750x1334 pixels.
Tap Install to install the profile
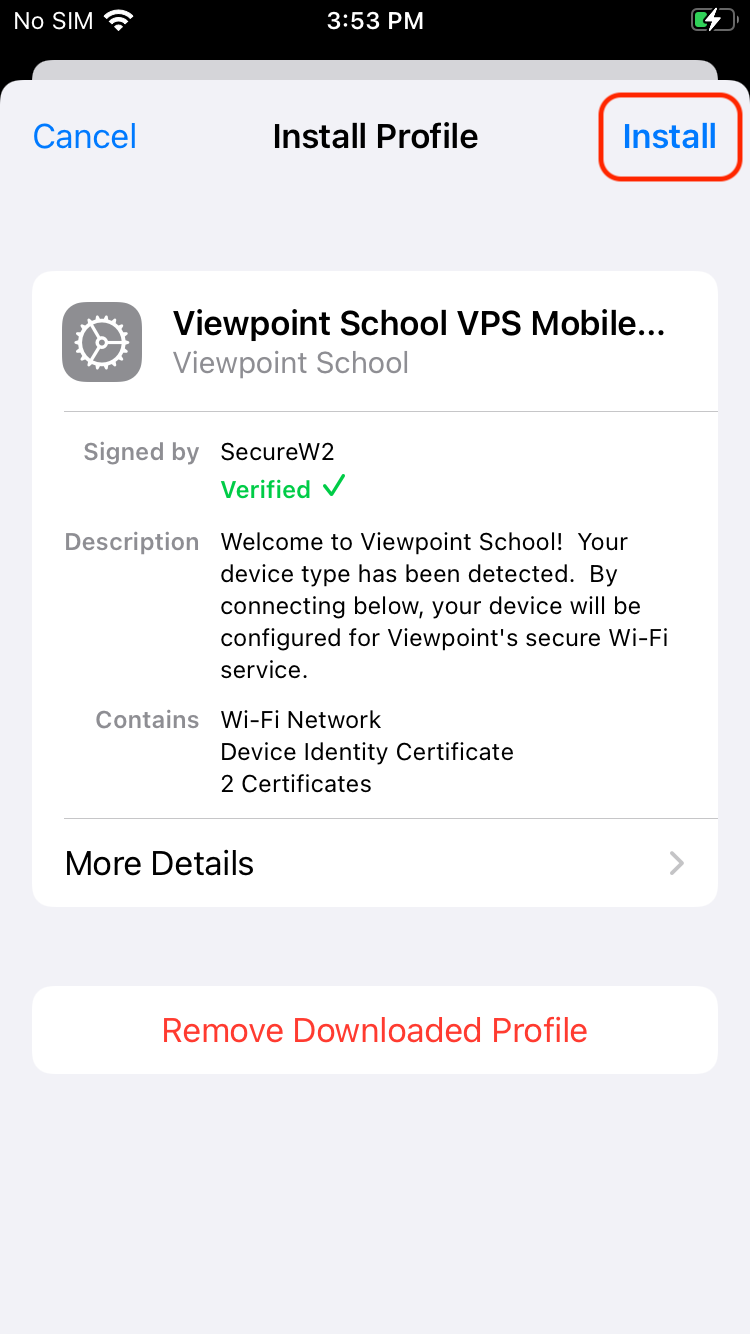(x=669, y=137)
